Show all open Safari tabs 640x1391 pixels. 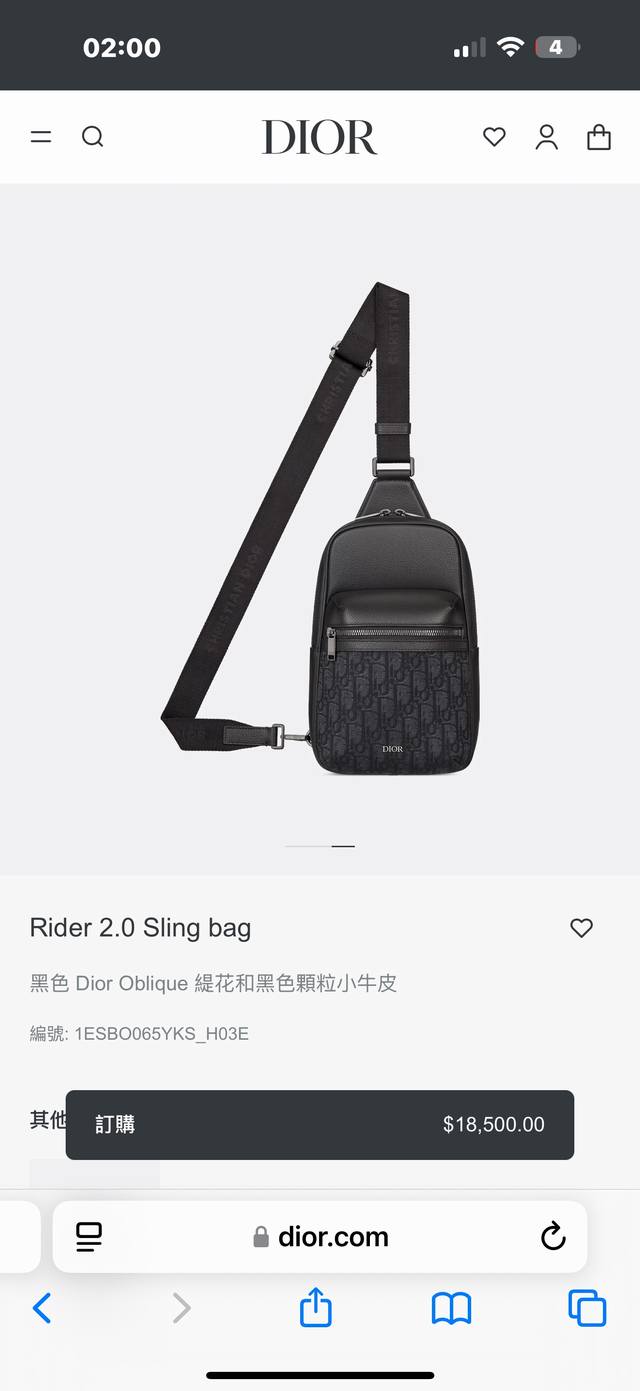[x=587, y=1308]
